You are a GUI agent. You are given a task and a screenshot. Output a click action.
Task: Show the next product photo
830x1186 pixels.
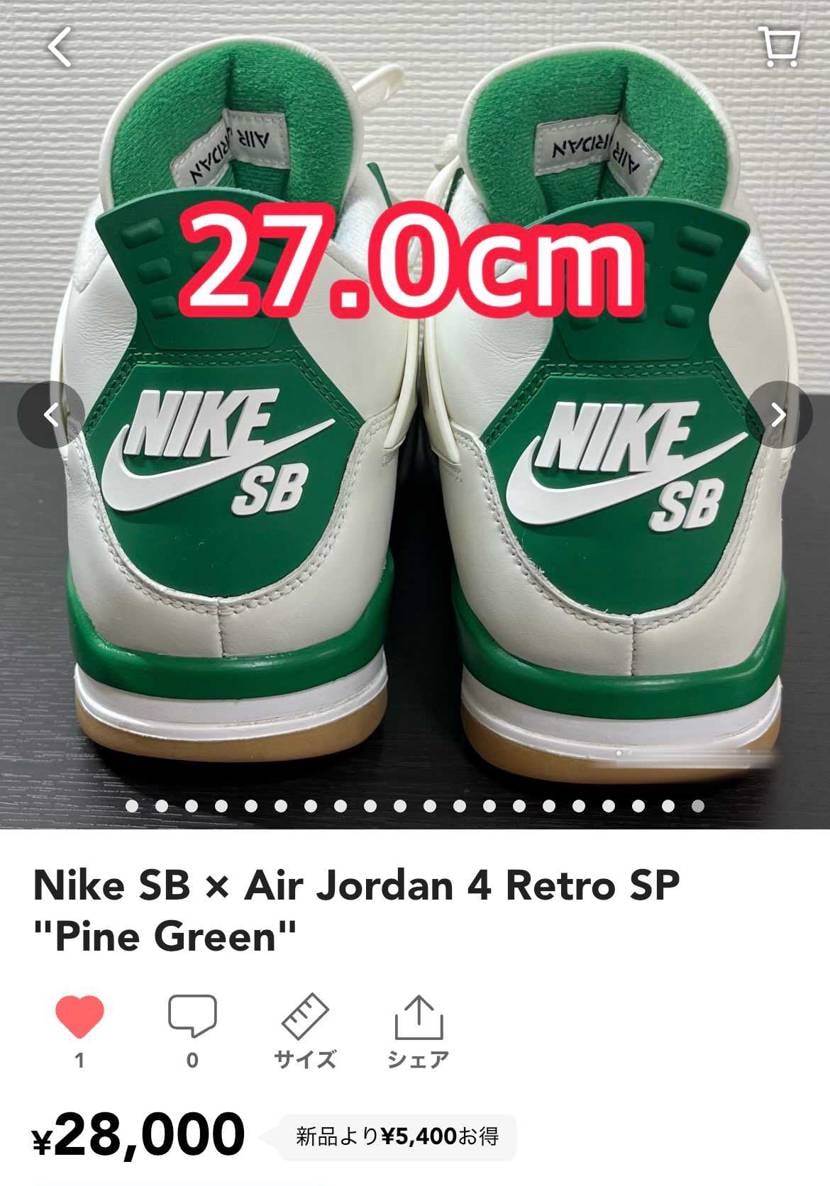[779, 415]
